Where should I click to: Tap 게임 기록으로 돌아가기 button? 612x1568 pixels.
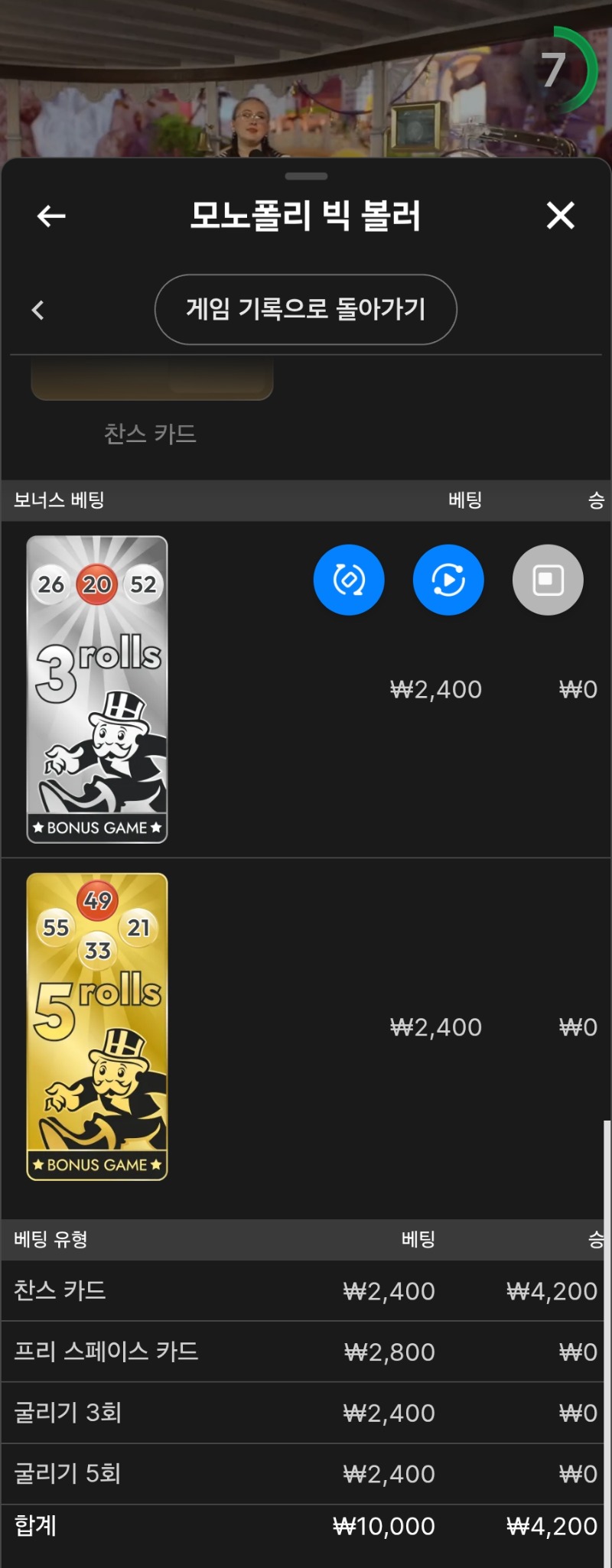coord(305,310)
